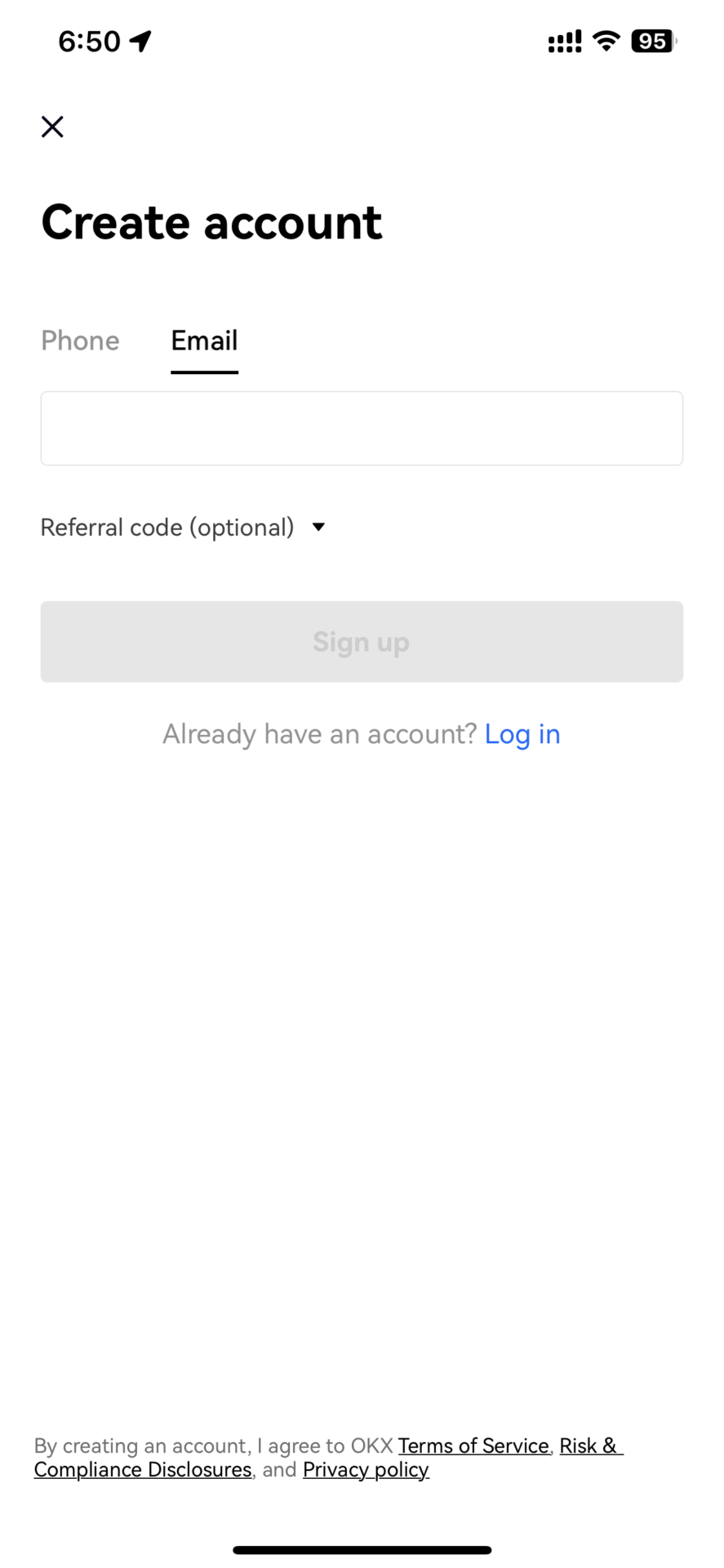Go to Log in
This screenshot has height=1568, width=724.
tap(522, 734)
